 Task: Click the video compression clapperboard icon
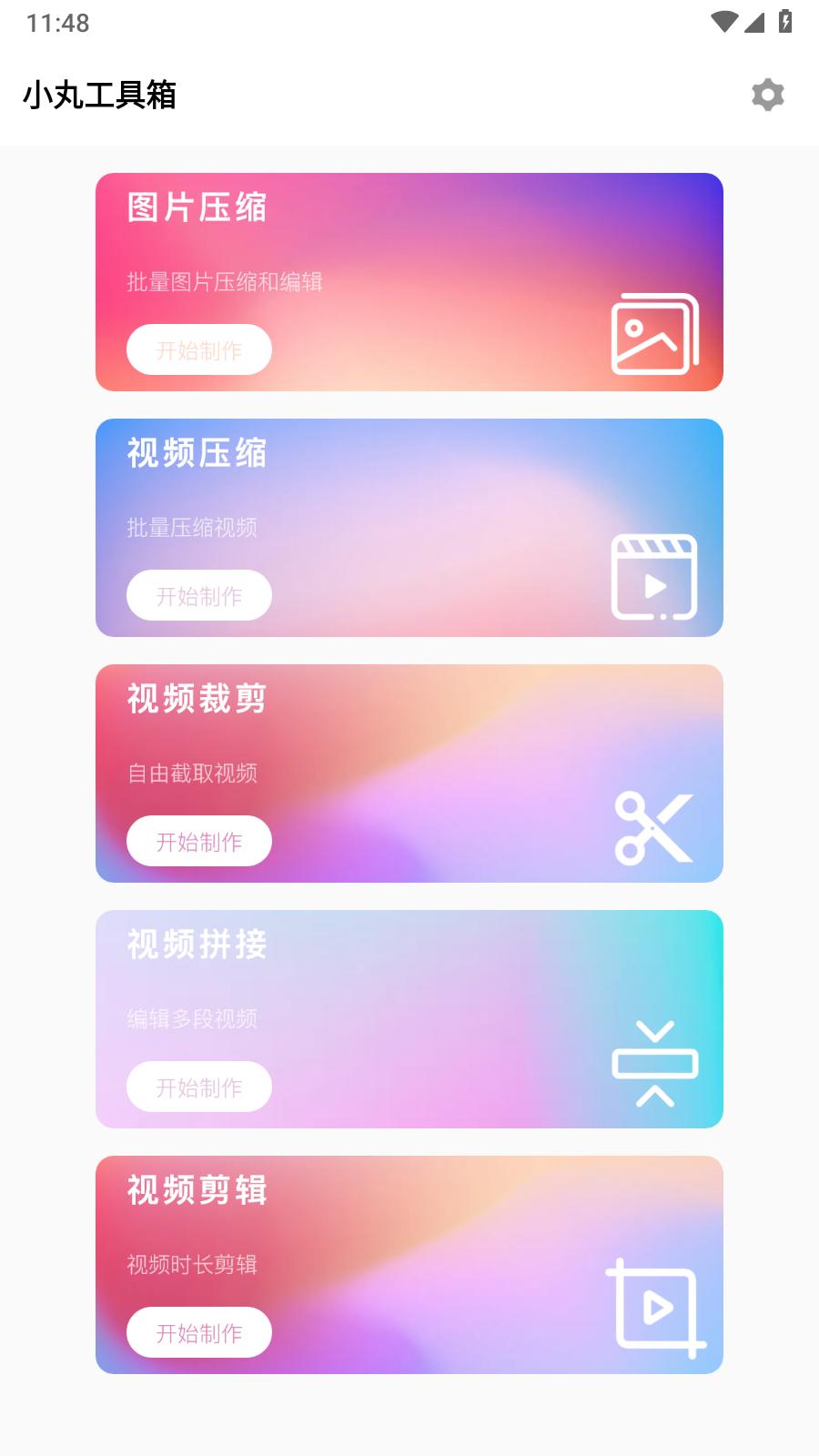coord(652,578)
